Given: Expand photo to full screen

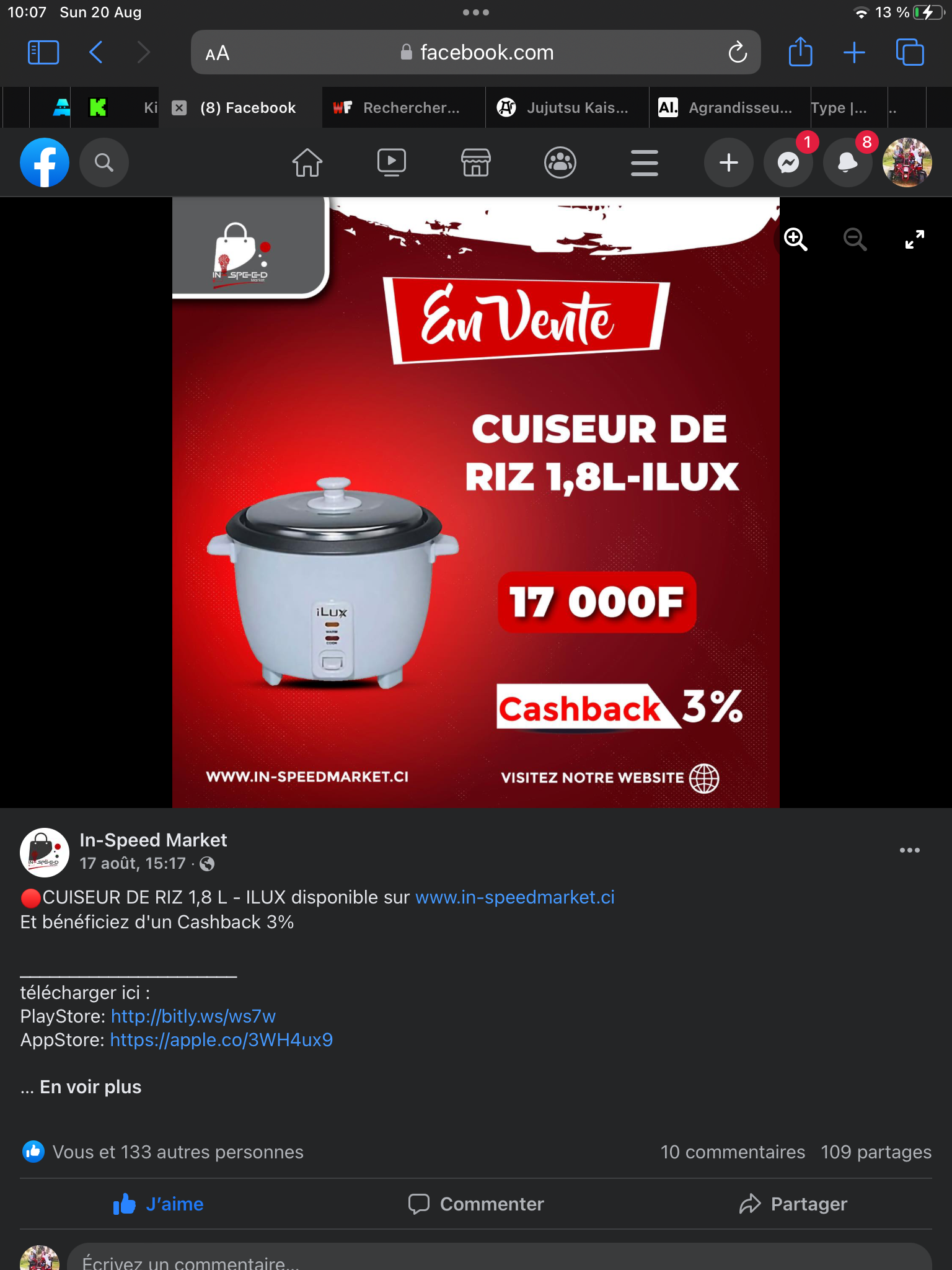Looking at the screenshot, I should (x=914, y=239).
